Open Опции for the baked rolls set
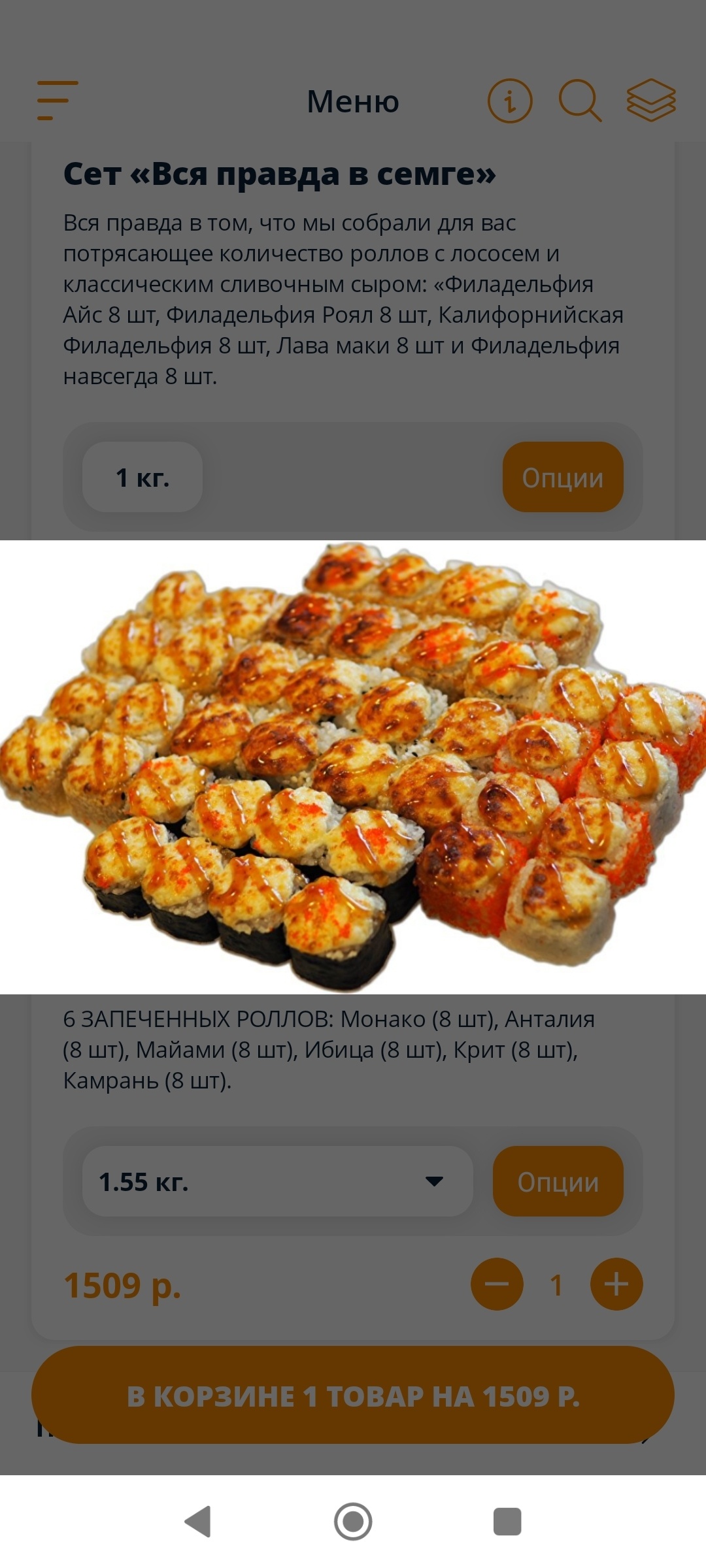The image size is (706, 1568). [x=558, y=1181]
